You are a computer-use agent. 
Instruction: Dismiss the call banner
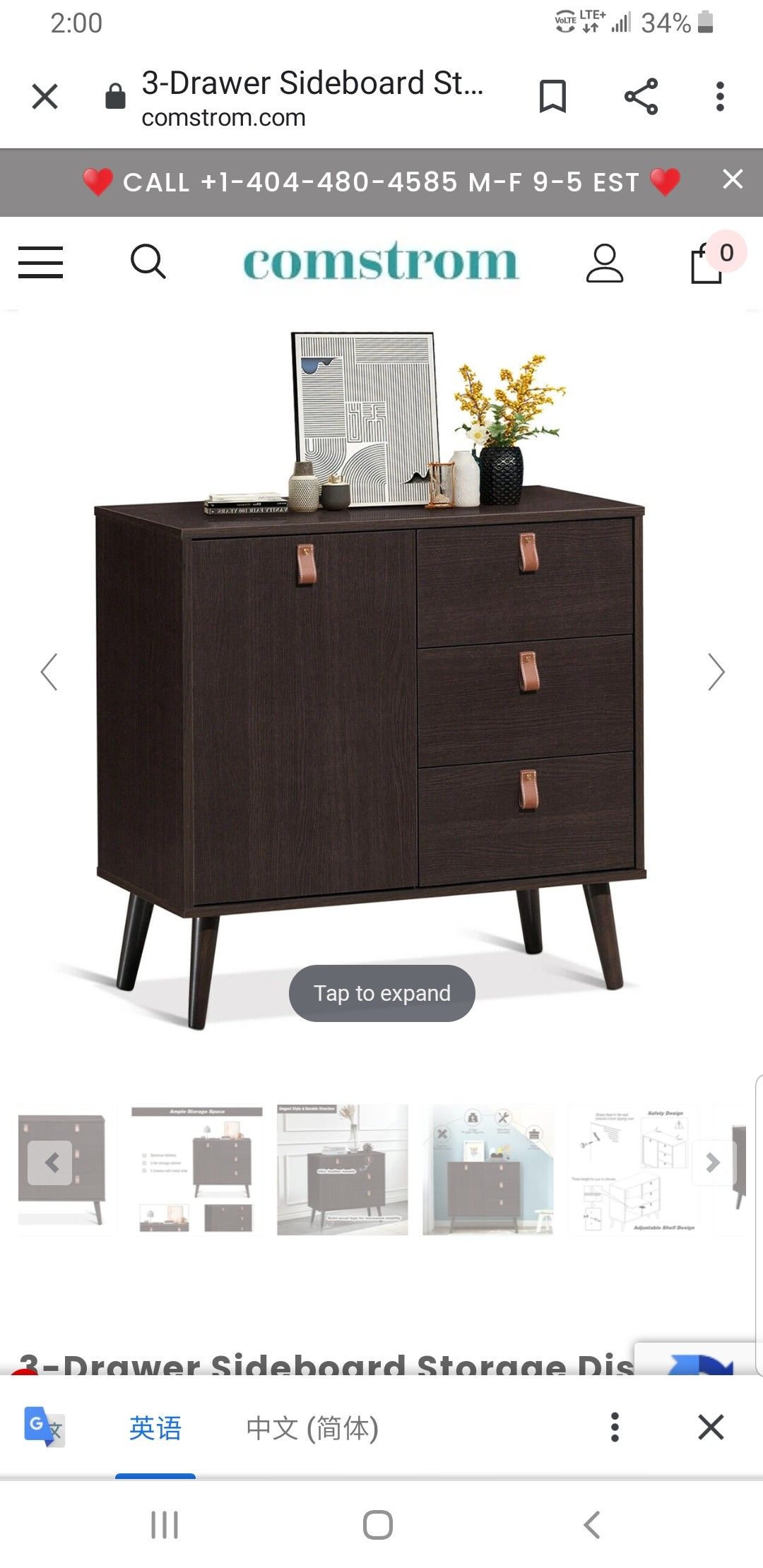(733, 179)
